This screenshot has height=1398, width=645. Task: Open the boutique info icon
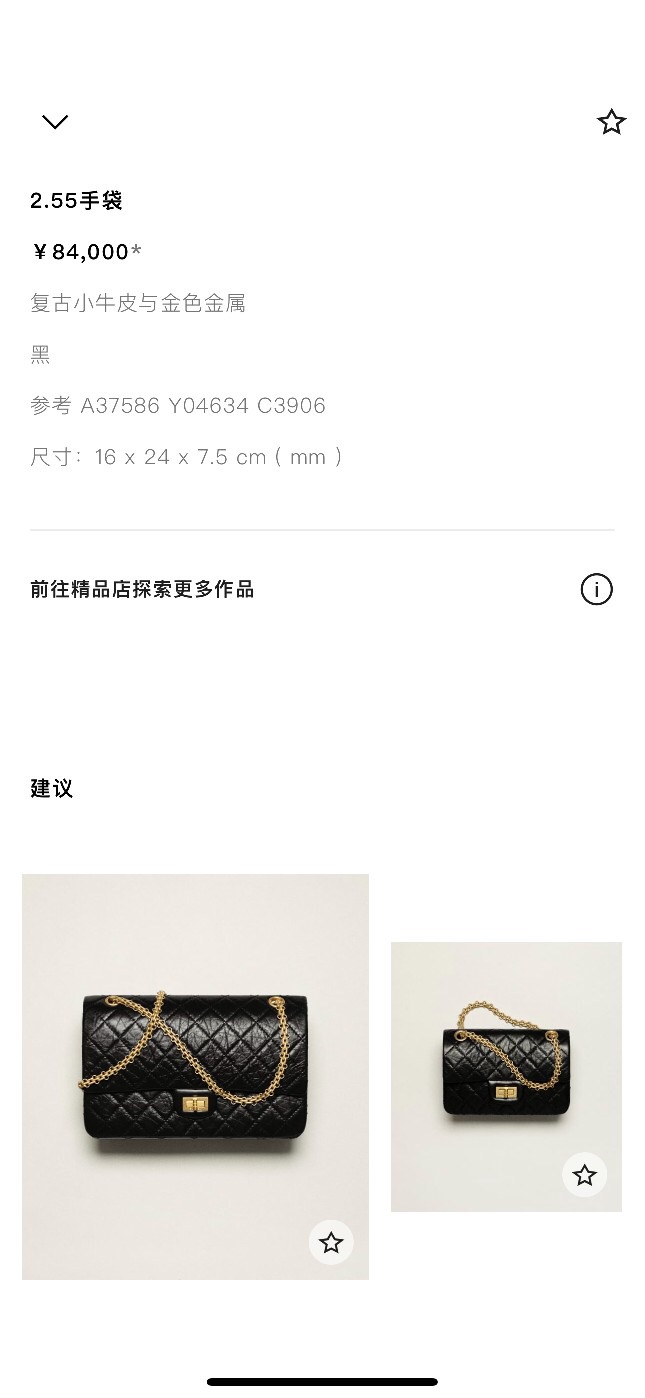pyautogui.click(x=596, y=590)
